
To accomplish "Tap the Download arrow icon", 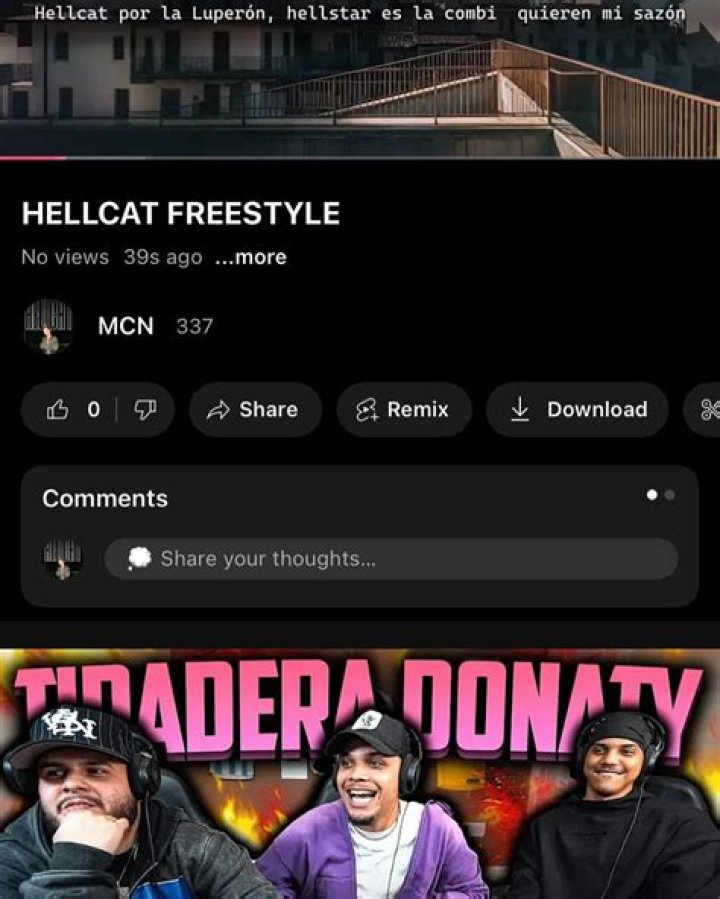I will click(x=521, y=409).
